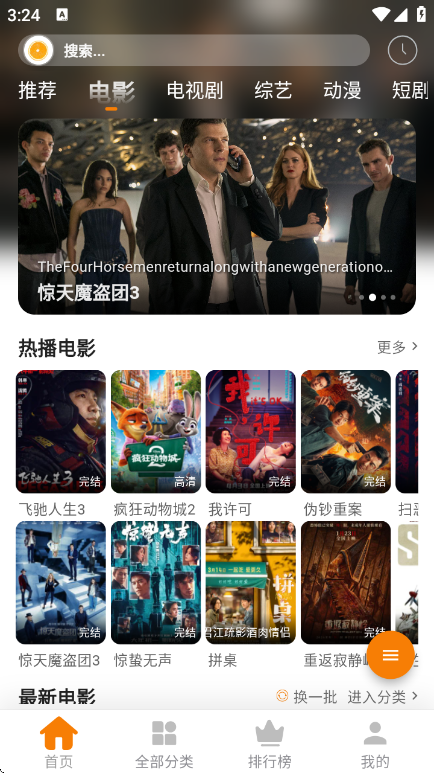This screenshot has height=773, width=434.
Task: Tap the search box
Action: click(194, 50)
